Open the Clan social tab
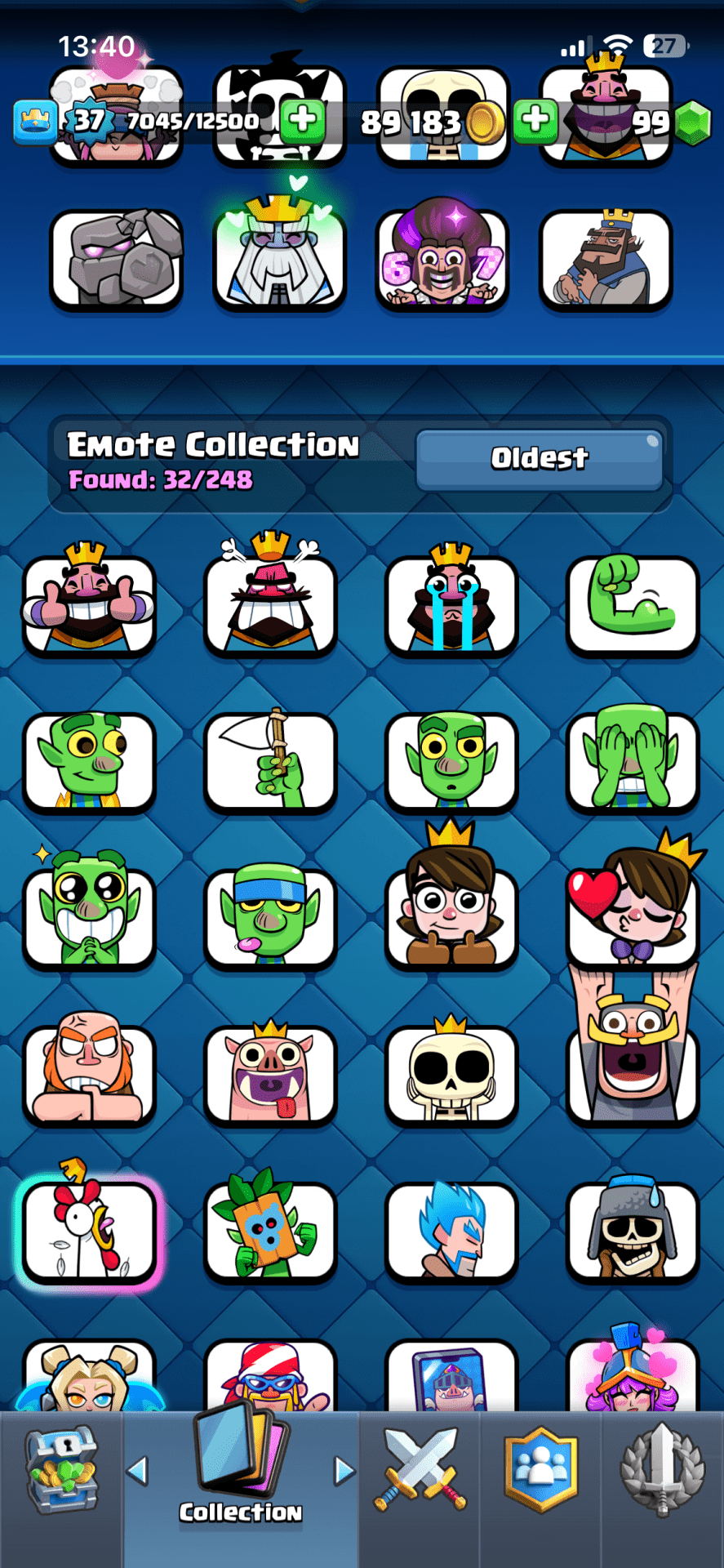This screenshot has width=724, height=1568. click(540, 1470)
